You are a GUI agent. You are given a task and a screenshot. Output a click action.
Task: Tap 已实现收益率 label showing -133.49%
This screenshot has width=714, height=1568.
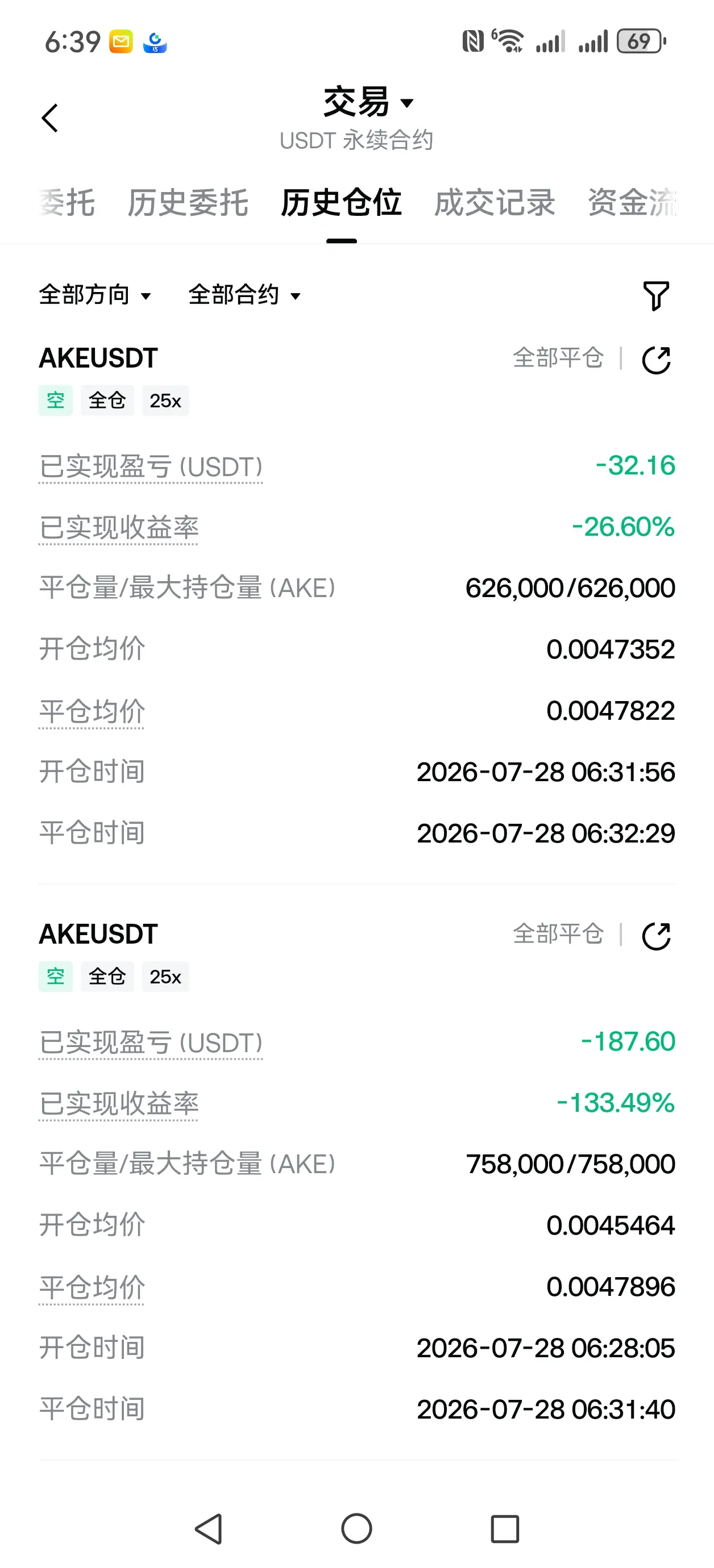click(x=119, y=1104)
